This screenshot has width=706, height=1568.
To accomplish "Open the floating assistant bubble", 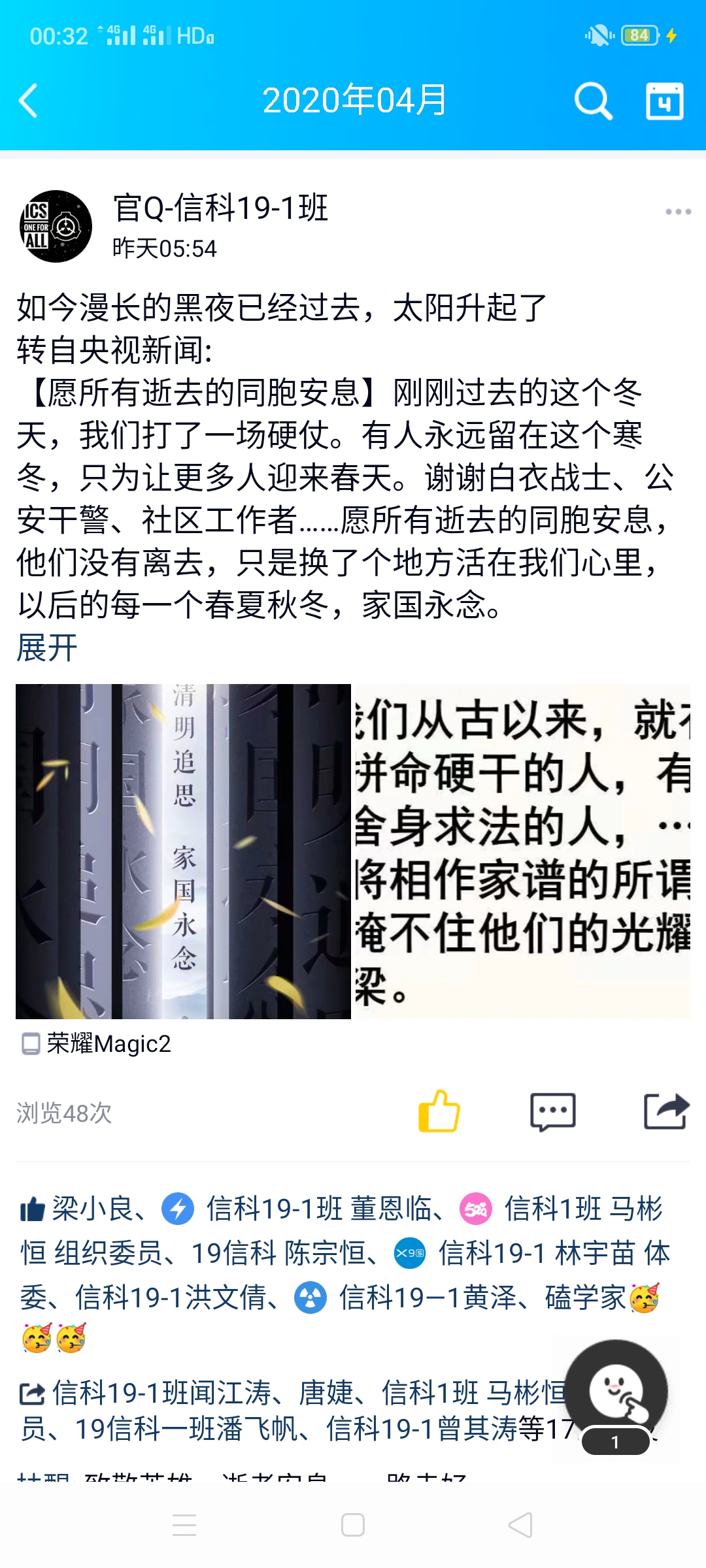I will coord(616,1392).
